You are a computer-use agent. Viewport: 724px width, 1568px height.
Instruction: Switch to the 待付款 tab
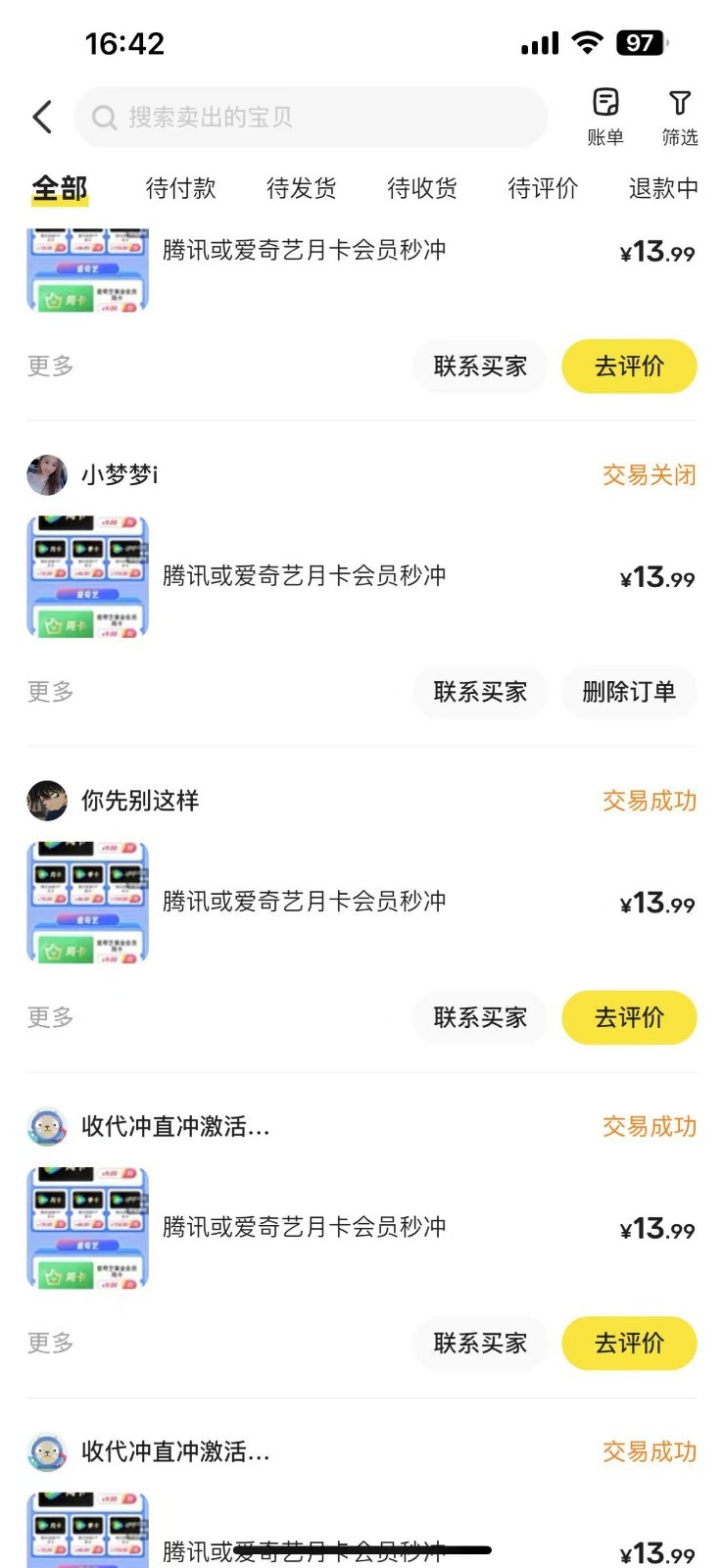pyautogui.click(x=180, y=188)
